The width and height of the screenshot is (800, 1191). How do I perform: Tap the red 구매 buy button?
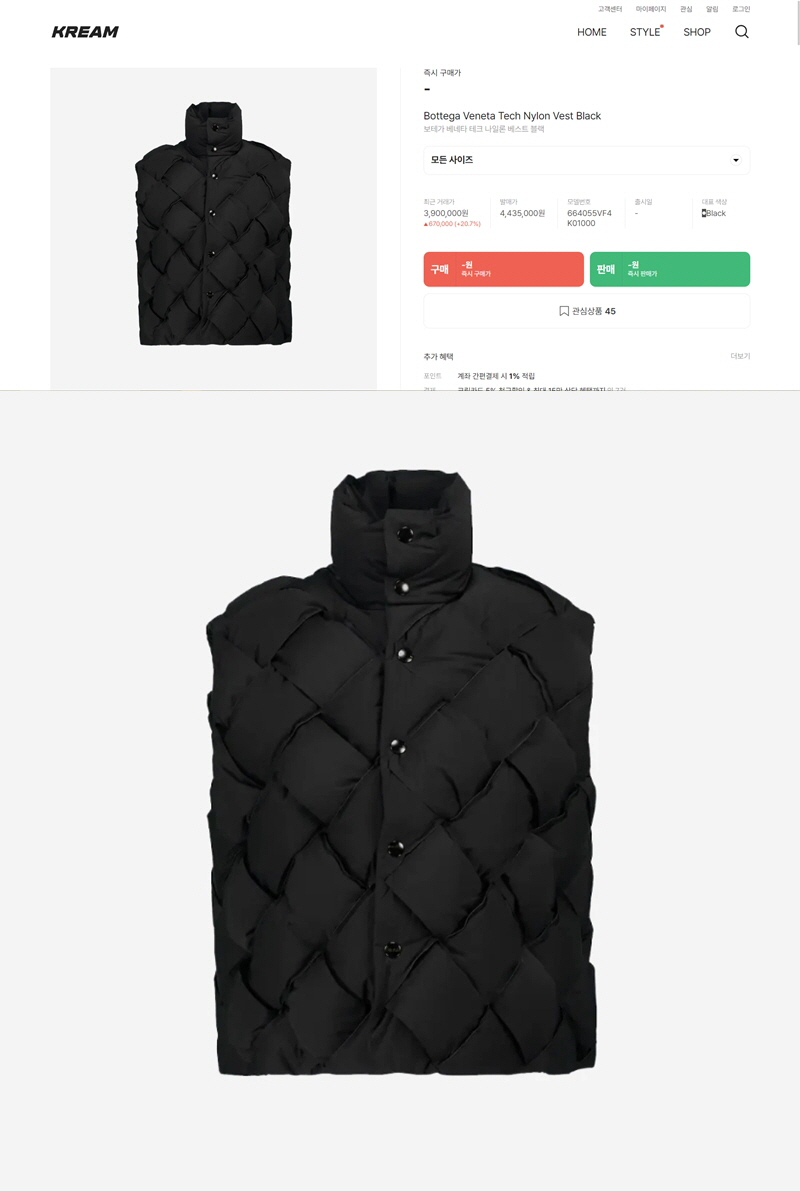[503, 269]
